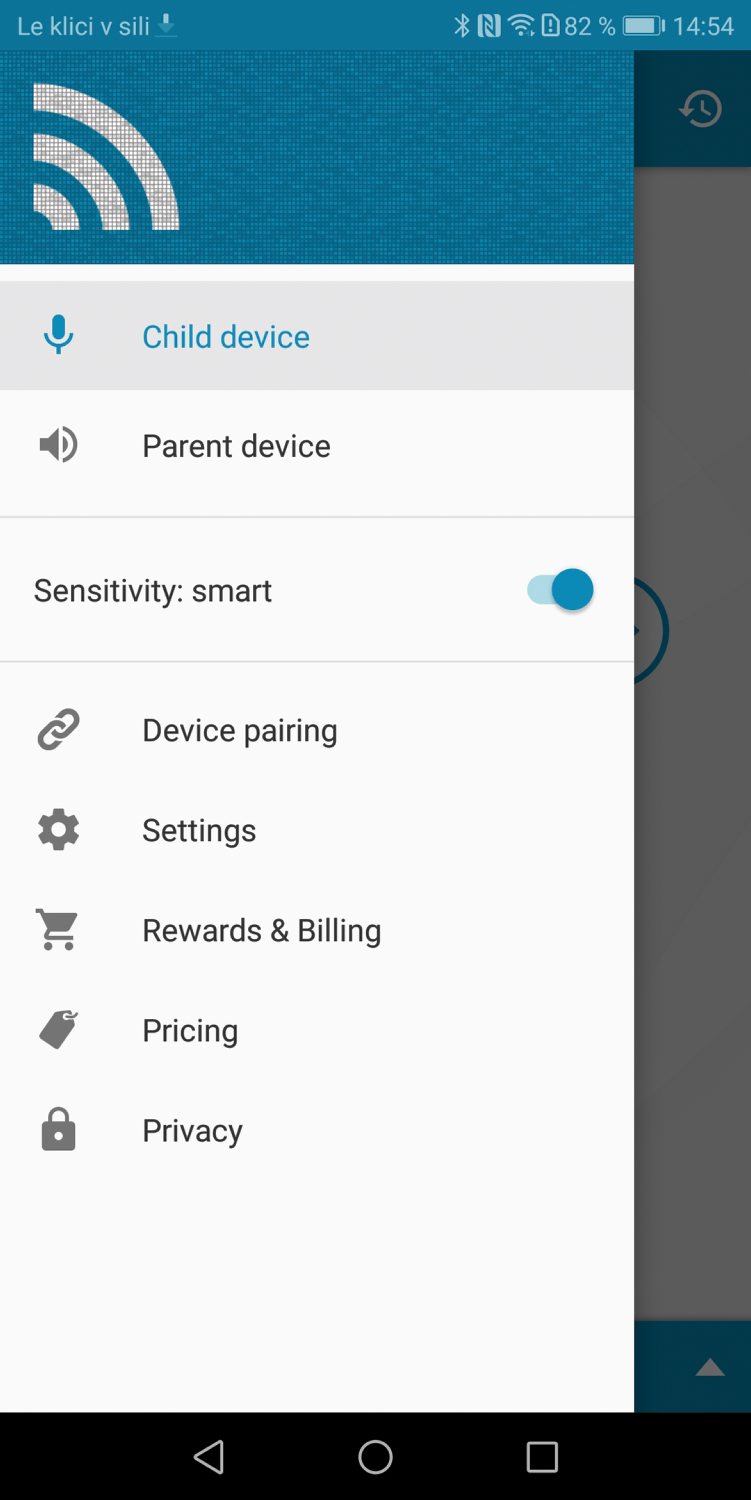Go to Rewards & Billing
The image size is (751, 1500).
[x=317, y=930]
